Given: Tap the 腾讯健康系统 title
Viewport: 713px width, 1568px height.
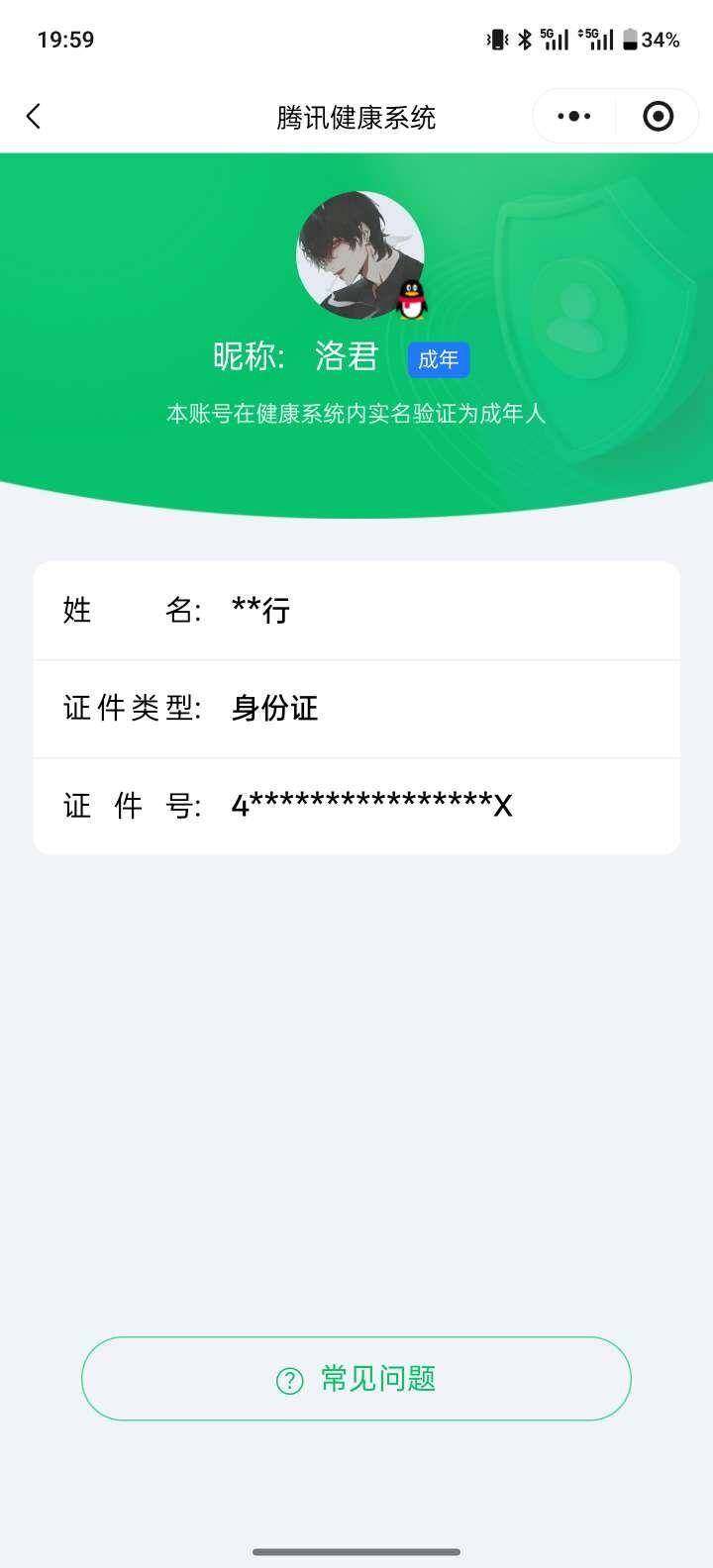Looking at the screenshot, I should (x=356, y=116).
